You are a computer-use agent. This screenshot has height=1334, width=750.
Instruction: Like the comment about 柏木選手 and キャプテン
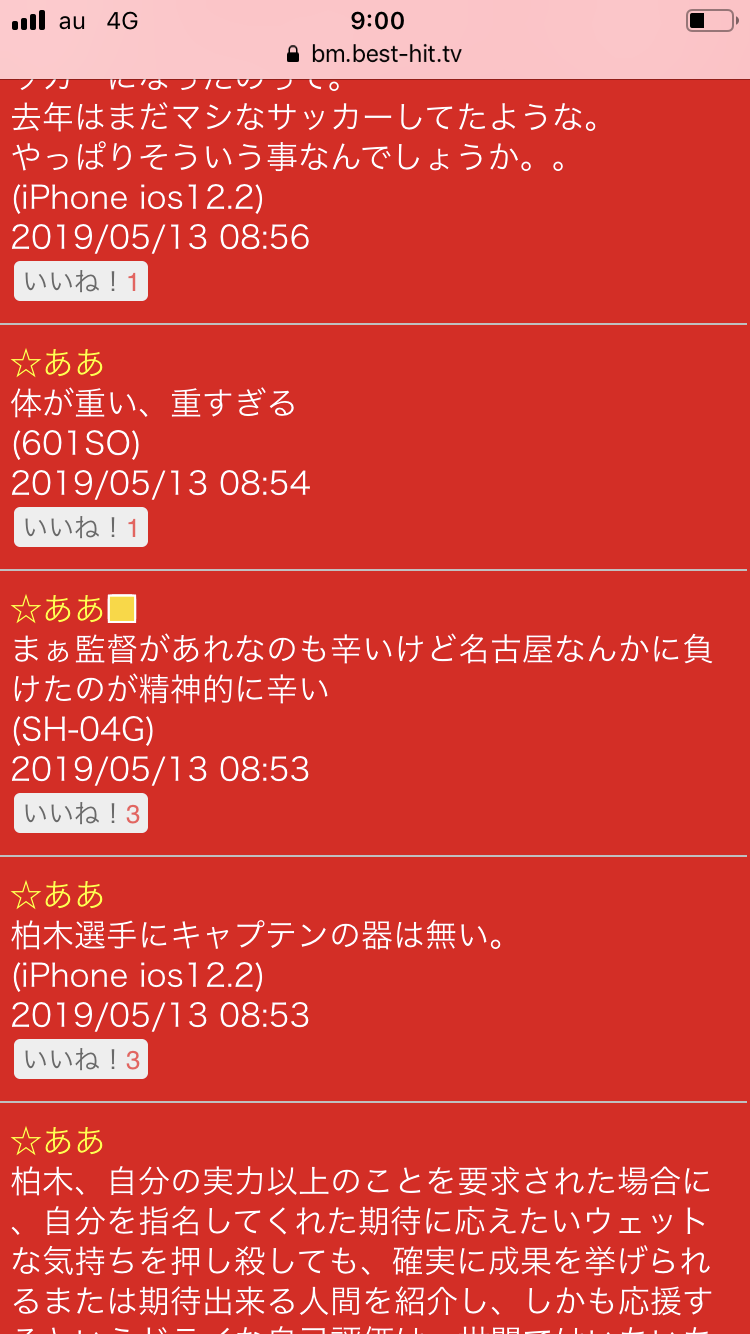81,1060
